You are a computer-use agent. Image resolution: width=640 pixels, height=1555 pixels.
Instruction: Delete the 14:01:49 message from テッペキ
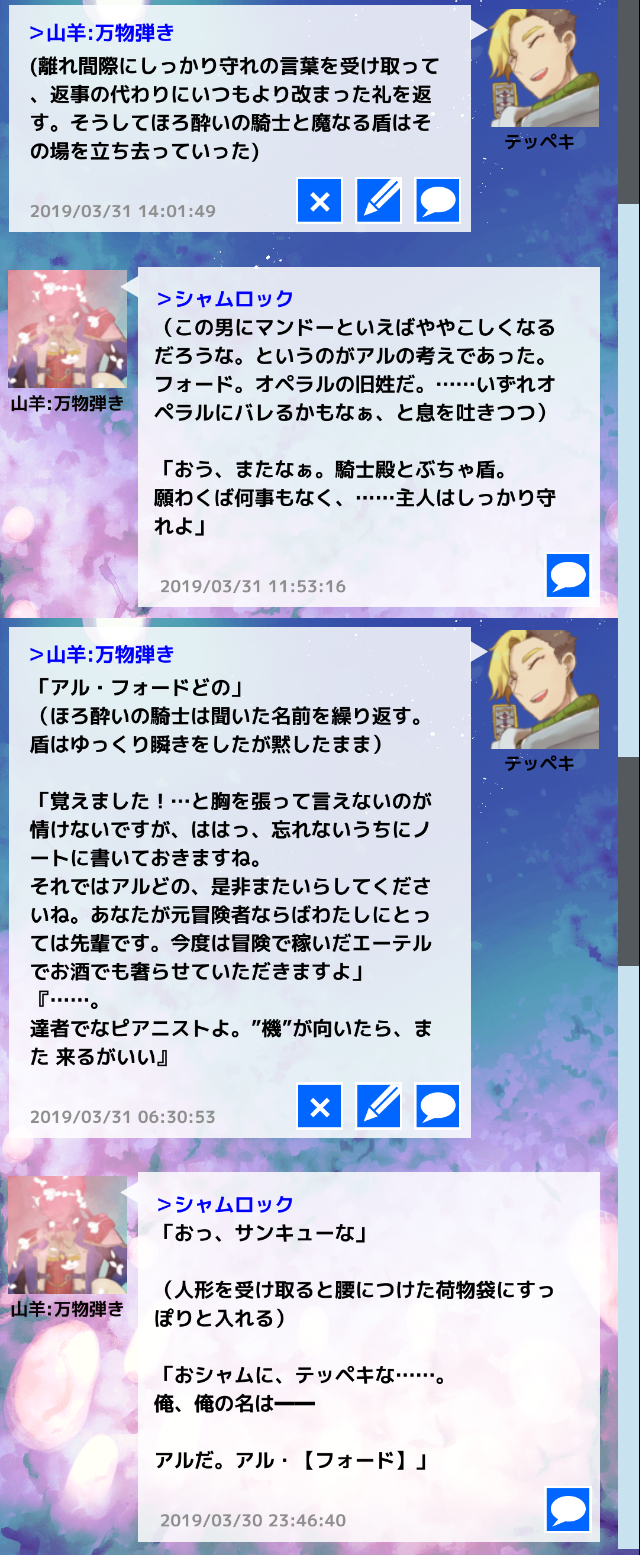pos(320,201)
